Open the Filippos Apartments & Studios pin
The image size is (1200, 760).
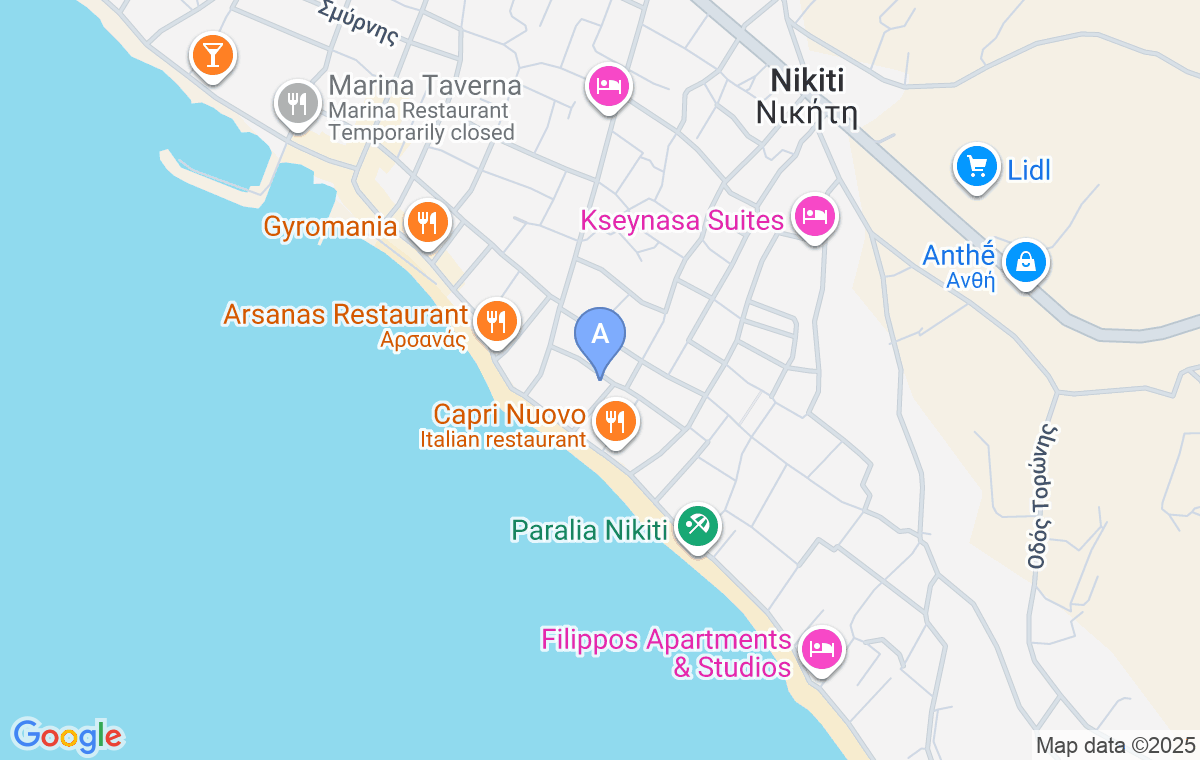pyautogui.click(x=822, y=648)
